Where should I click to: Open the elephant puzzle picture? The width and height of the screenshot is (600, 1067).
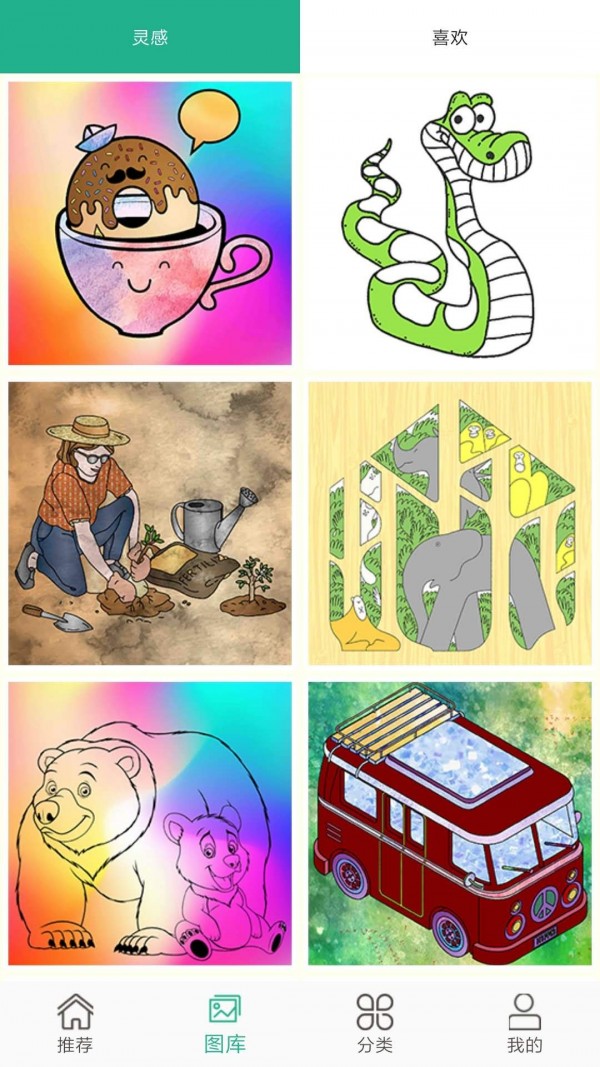(450, 523)
